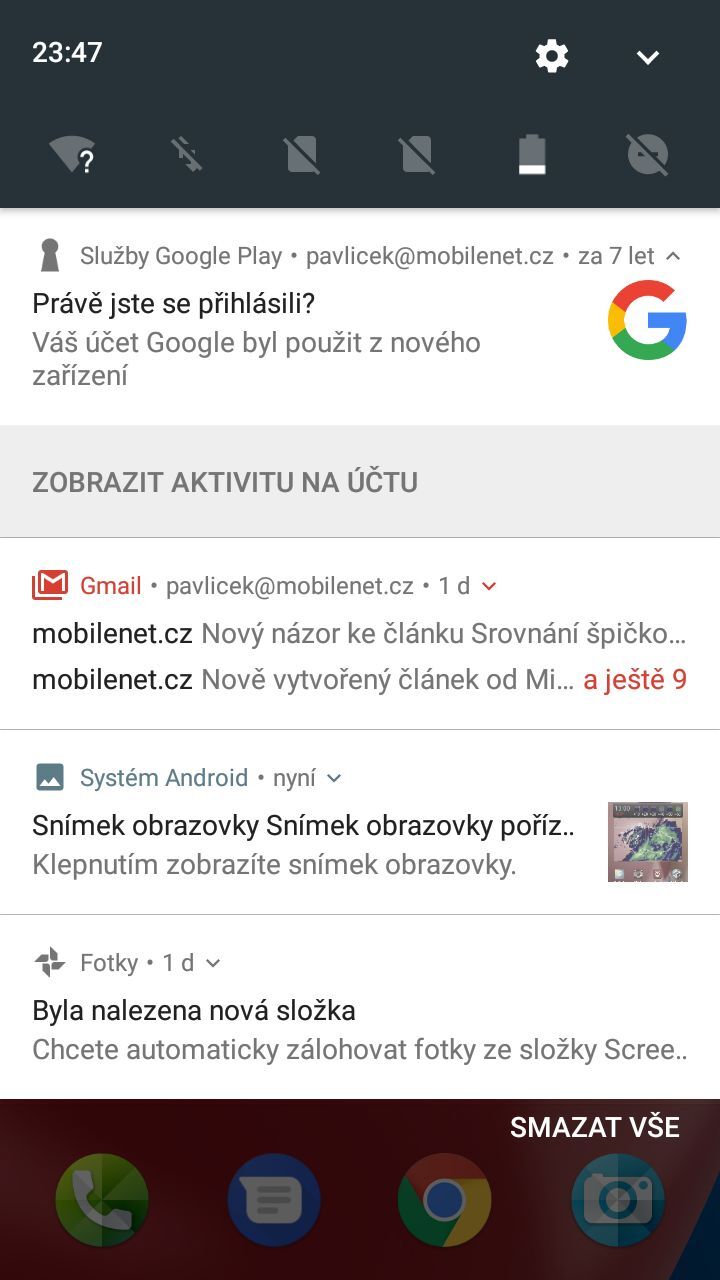Tap the auto-rotate disabled icon
The image size is (720, 1280).
click(647, 155)
